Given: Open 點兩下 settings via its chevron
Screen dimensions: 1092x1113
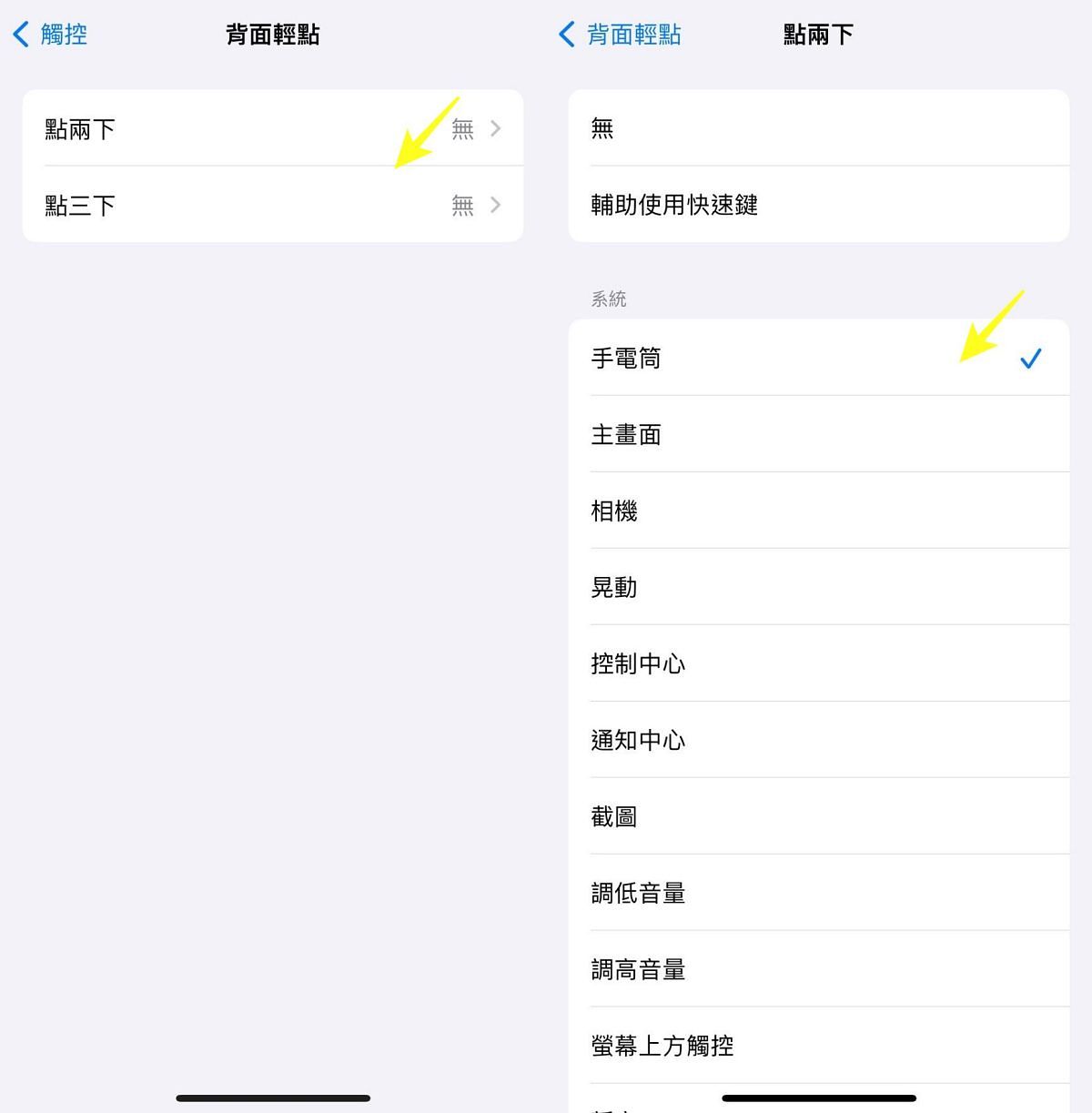Looking at the screenshot, I should [494, 128].
